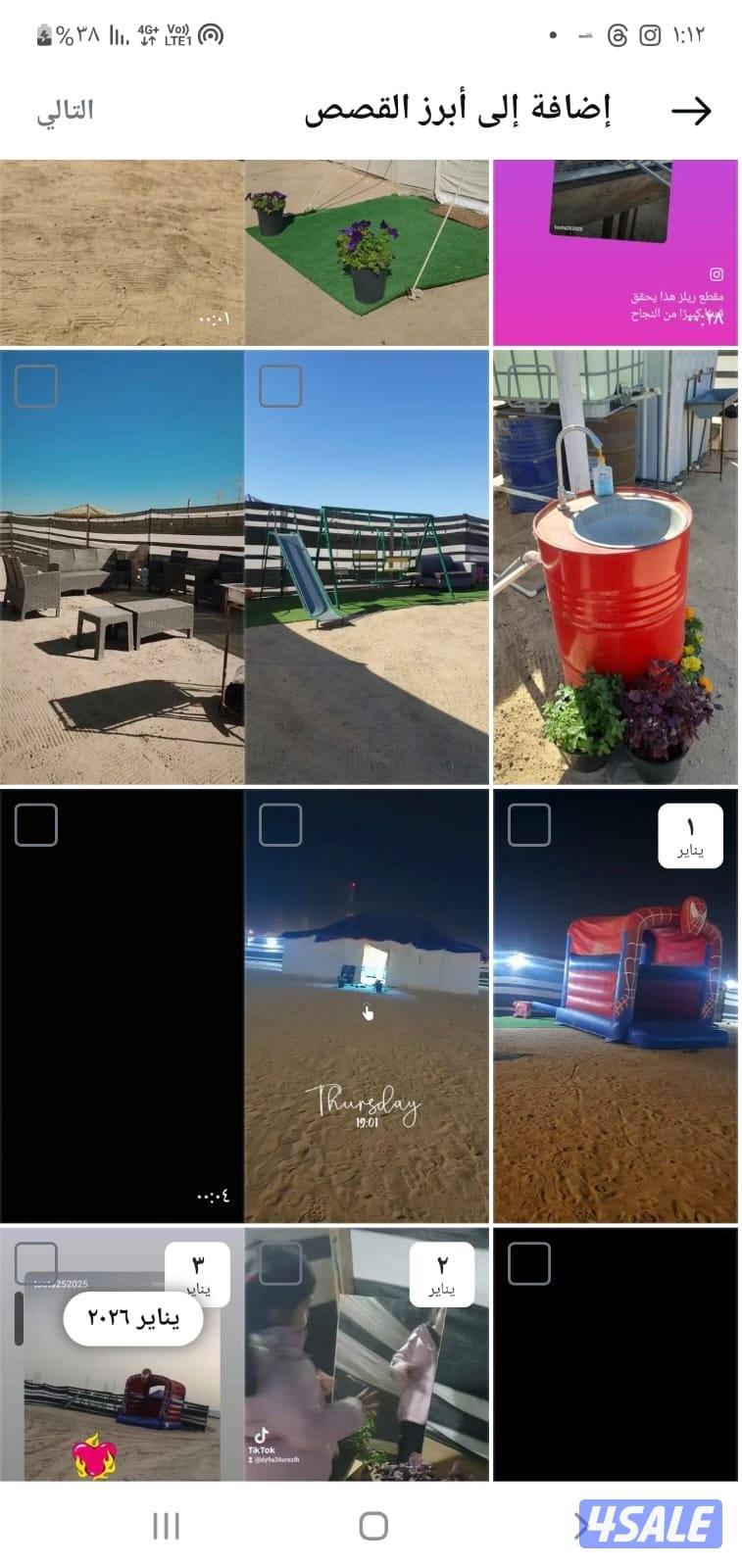The image size is (742, 1568).
Task: Open recent apps from the navigation bar
Action: (166, 1525)
